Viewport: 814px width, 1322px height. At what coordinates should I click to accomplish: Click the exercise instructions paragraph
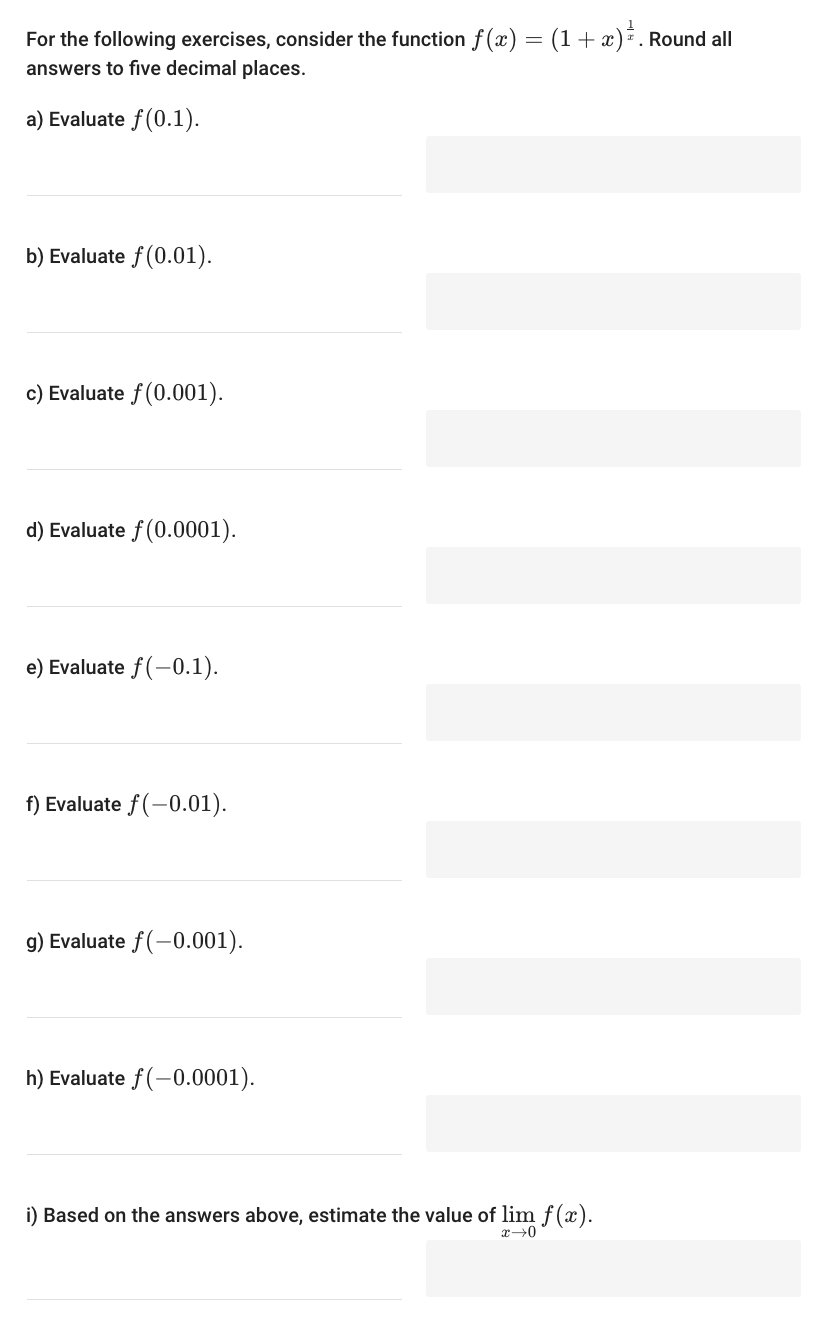(378, 53)
